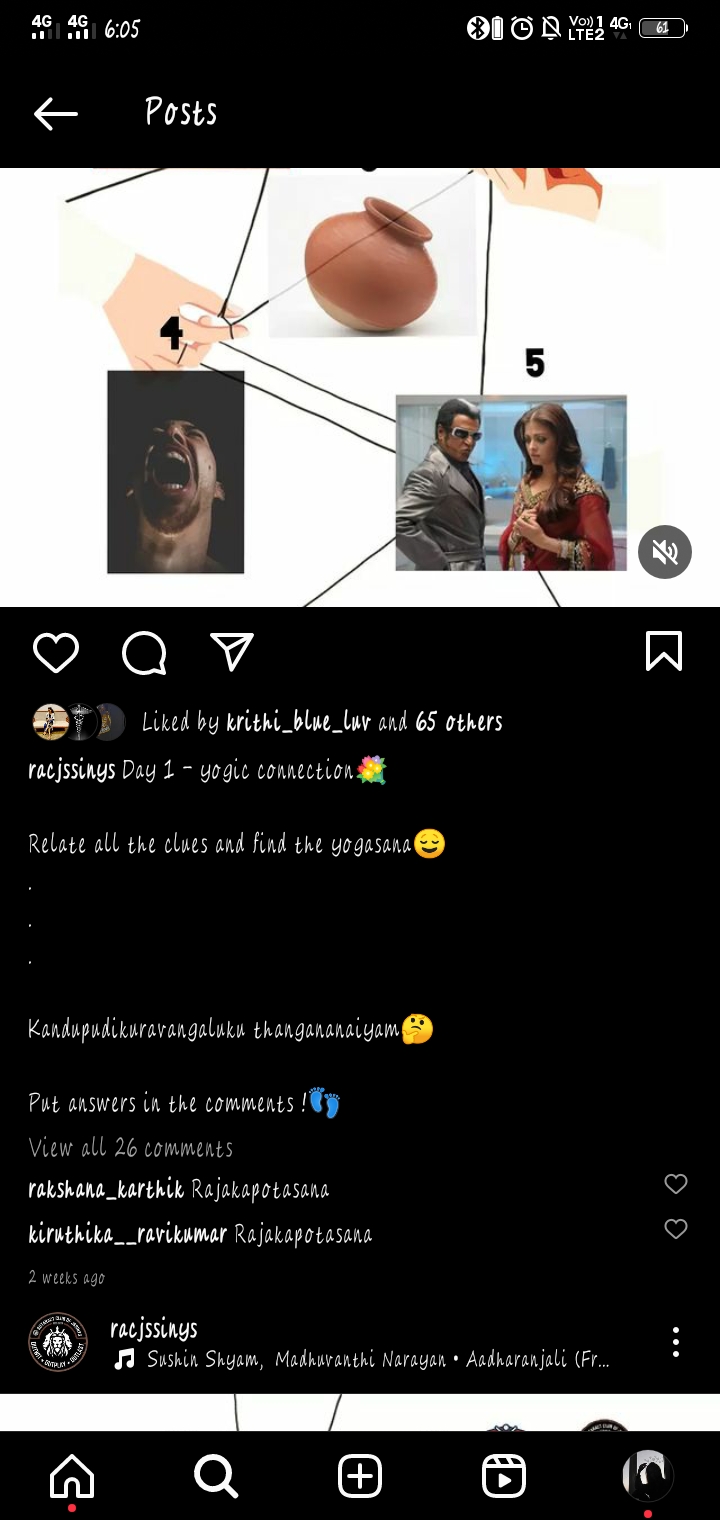Like the racjssinys yogic connection post
720x1520 pixels.
55,653
